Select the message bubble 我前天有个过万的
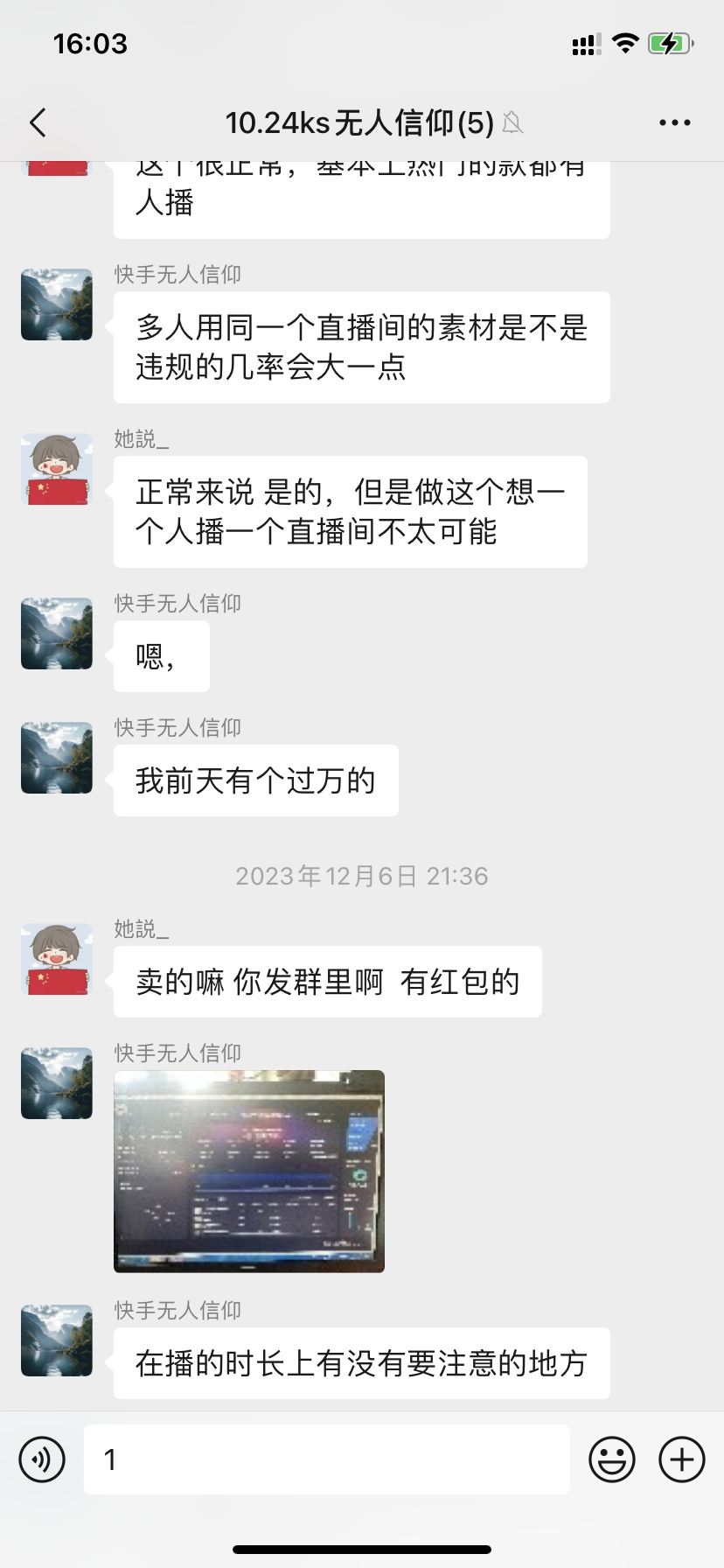 254,780
